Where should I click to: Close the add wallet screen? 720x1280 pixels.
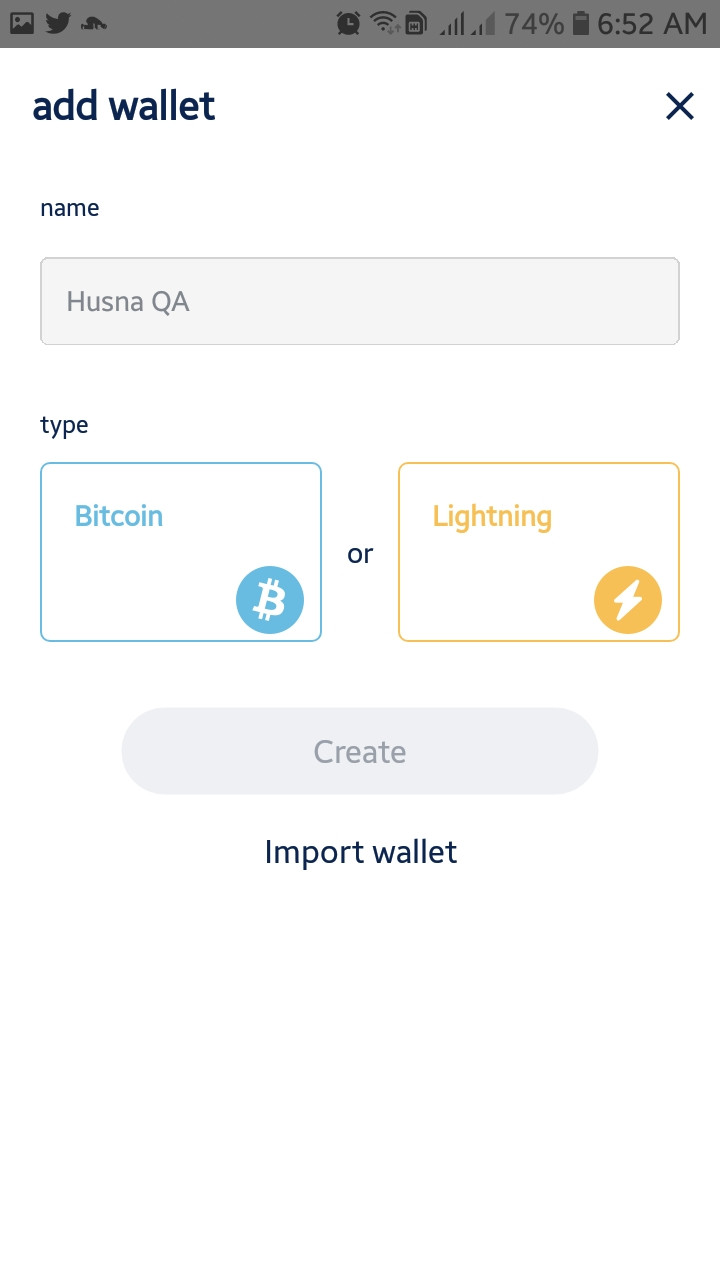680,106
